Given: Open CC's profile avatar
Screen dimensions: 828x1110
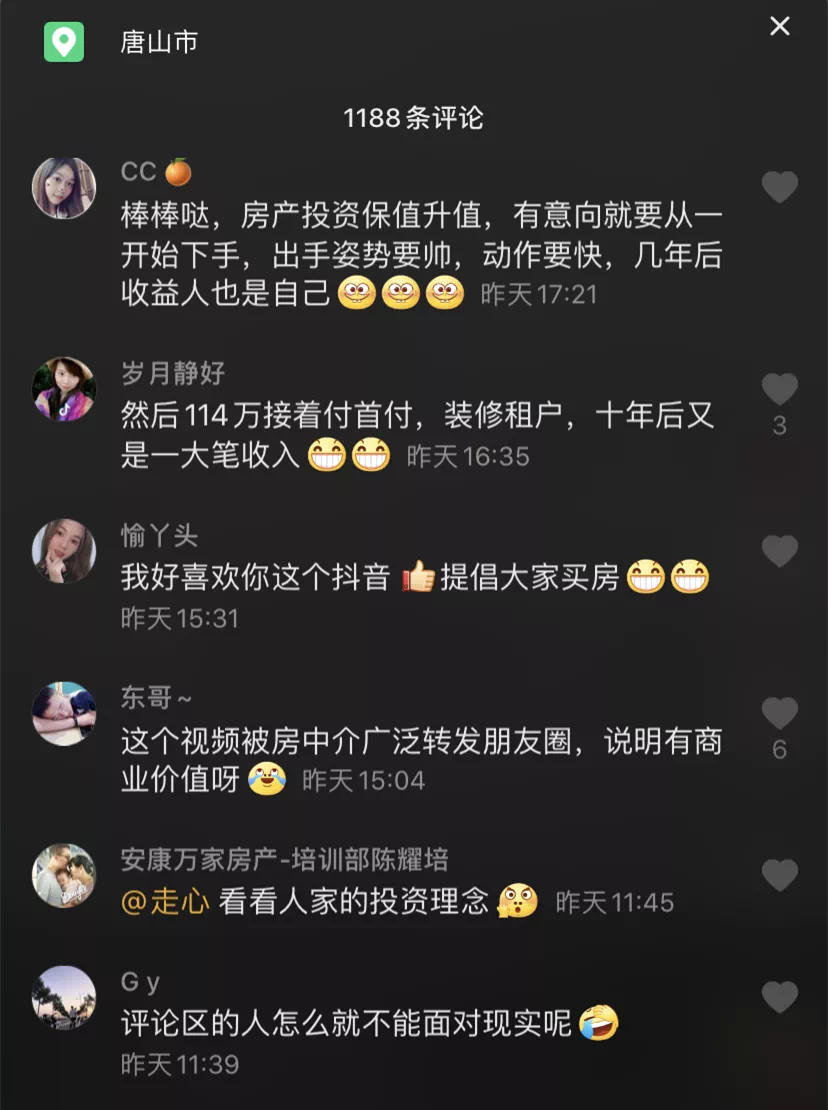Looking at the screenshot, I should click(64, 187).
